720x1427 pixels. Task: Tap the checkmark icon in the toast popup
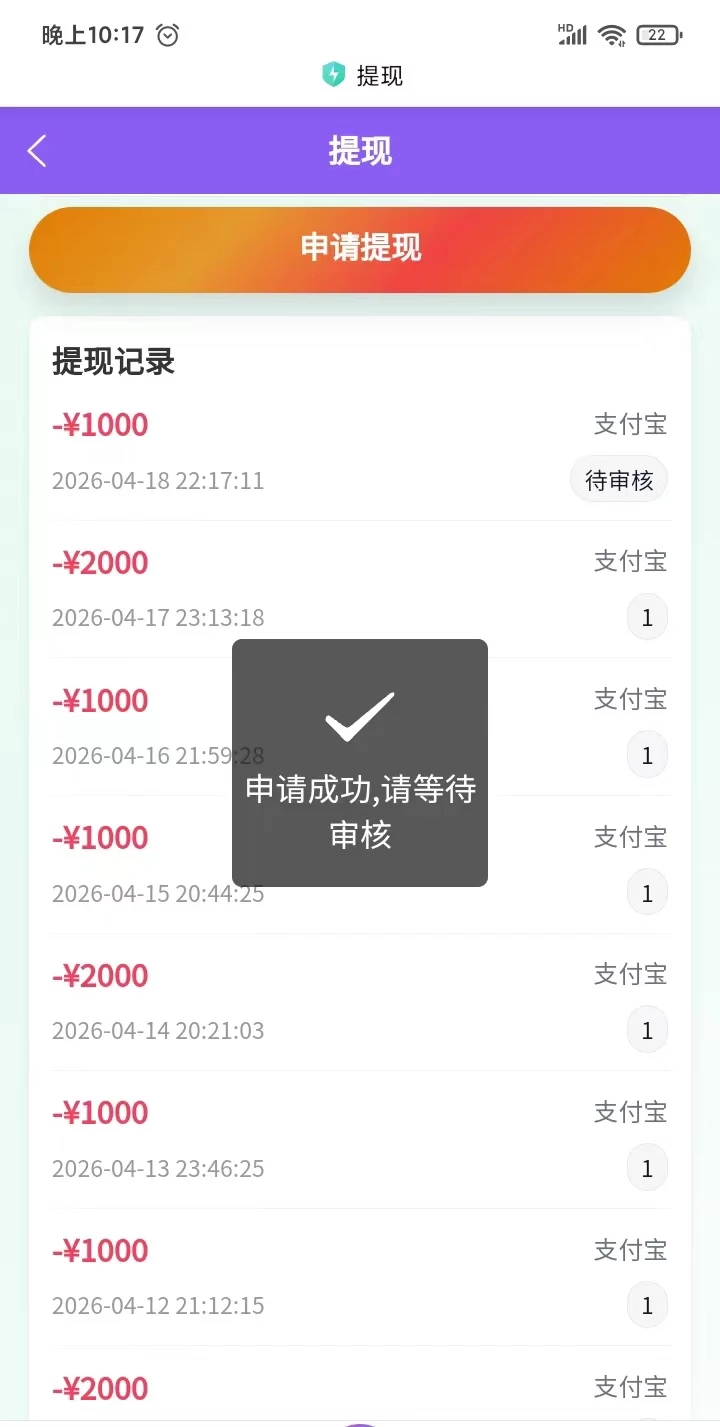[360, 712]
